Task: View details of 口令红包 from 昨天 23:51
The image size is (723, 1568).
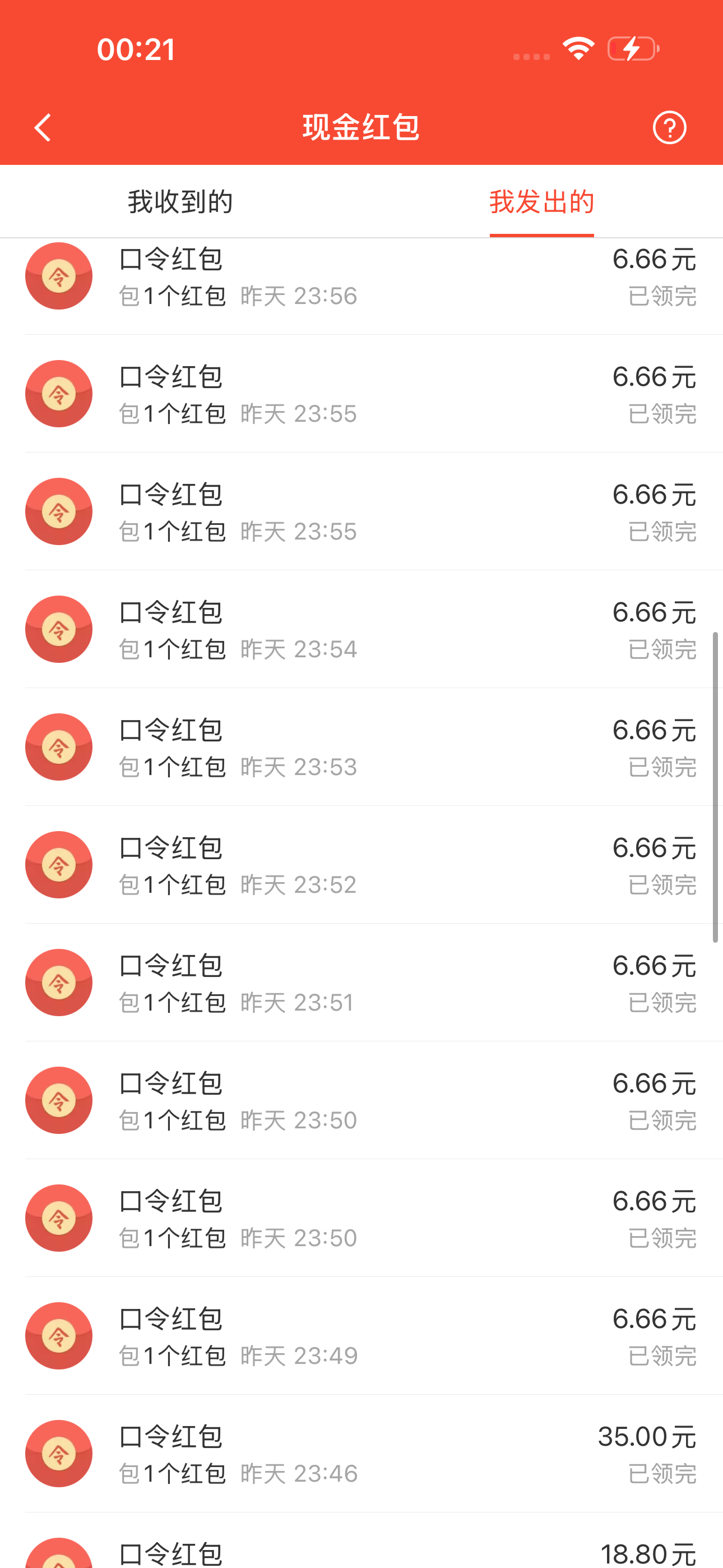Action: pyautogui.click(x=361, y=983)
